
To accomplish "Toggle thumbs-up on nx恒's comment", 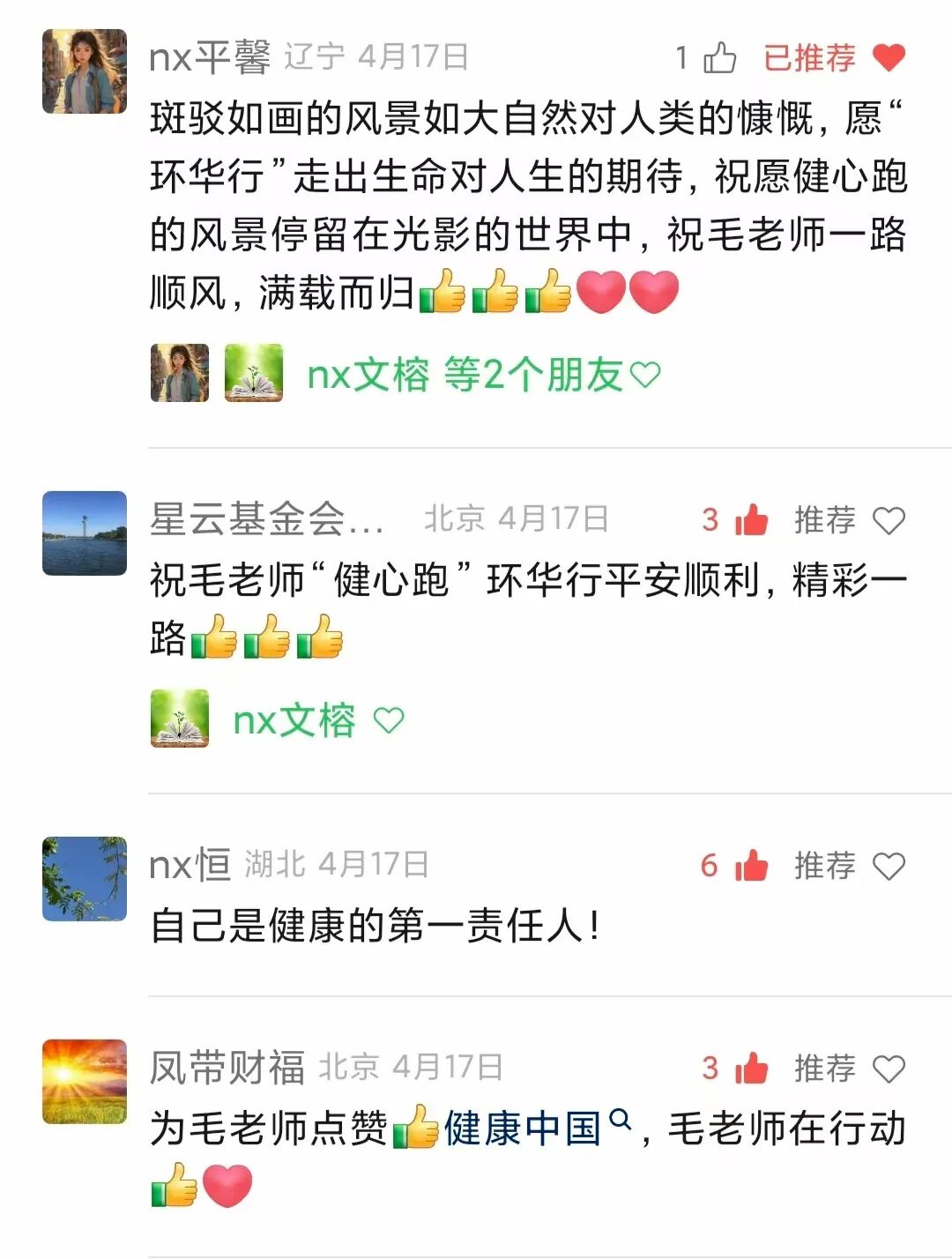I will coord(750,866).
